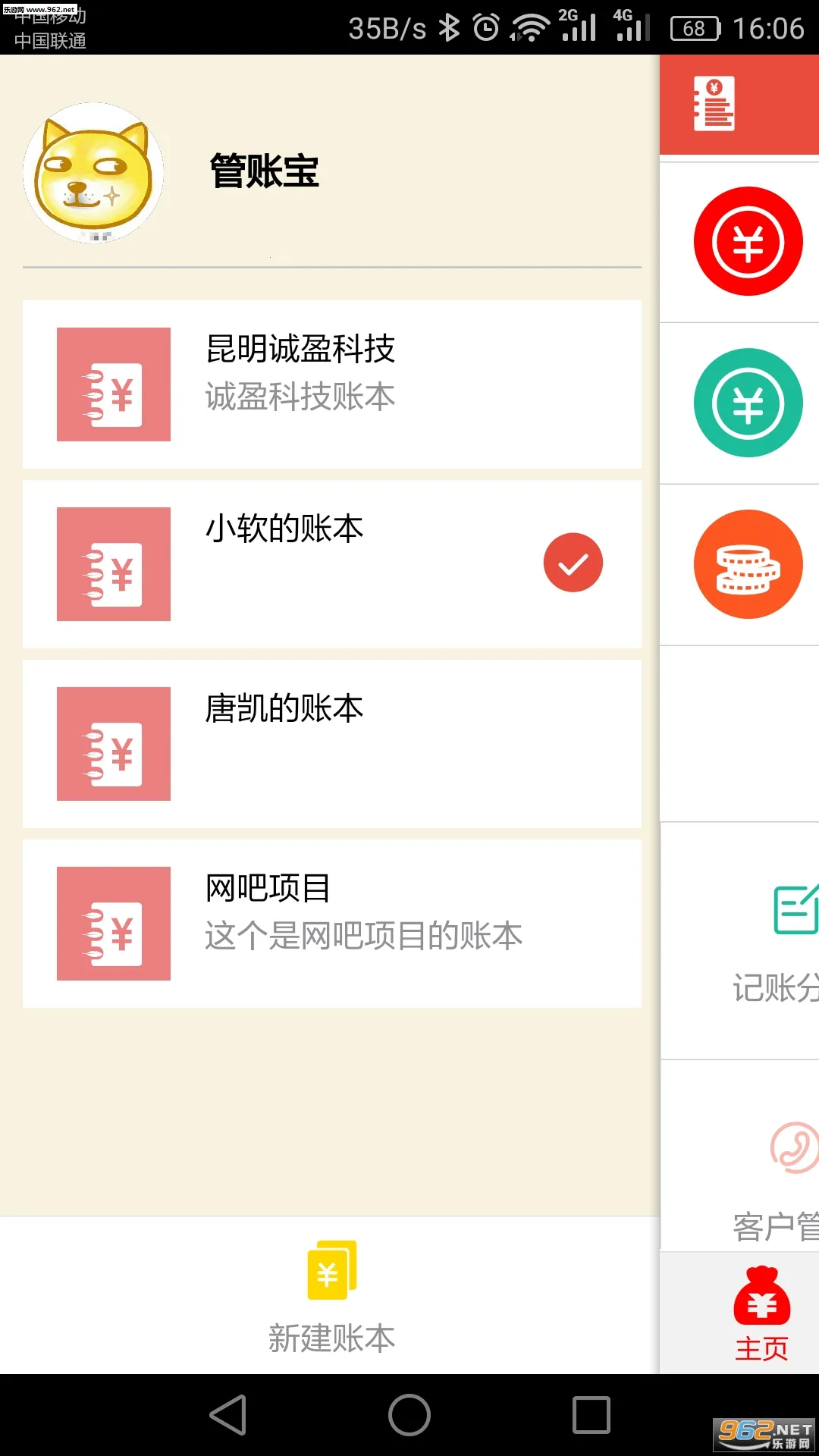The image size is (819, 1456).
Task: Go back with the system back button
Action: (x=227, y=1415)
